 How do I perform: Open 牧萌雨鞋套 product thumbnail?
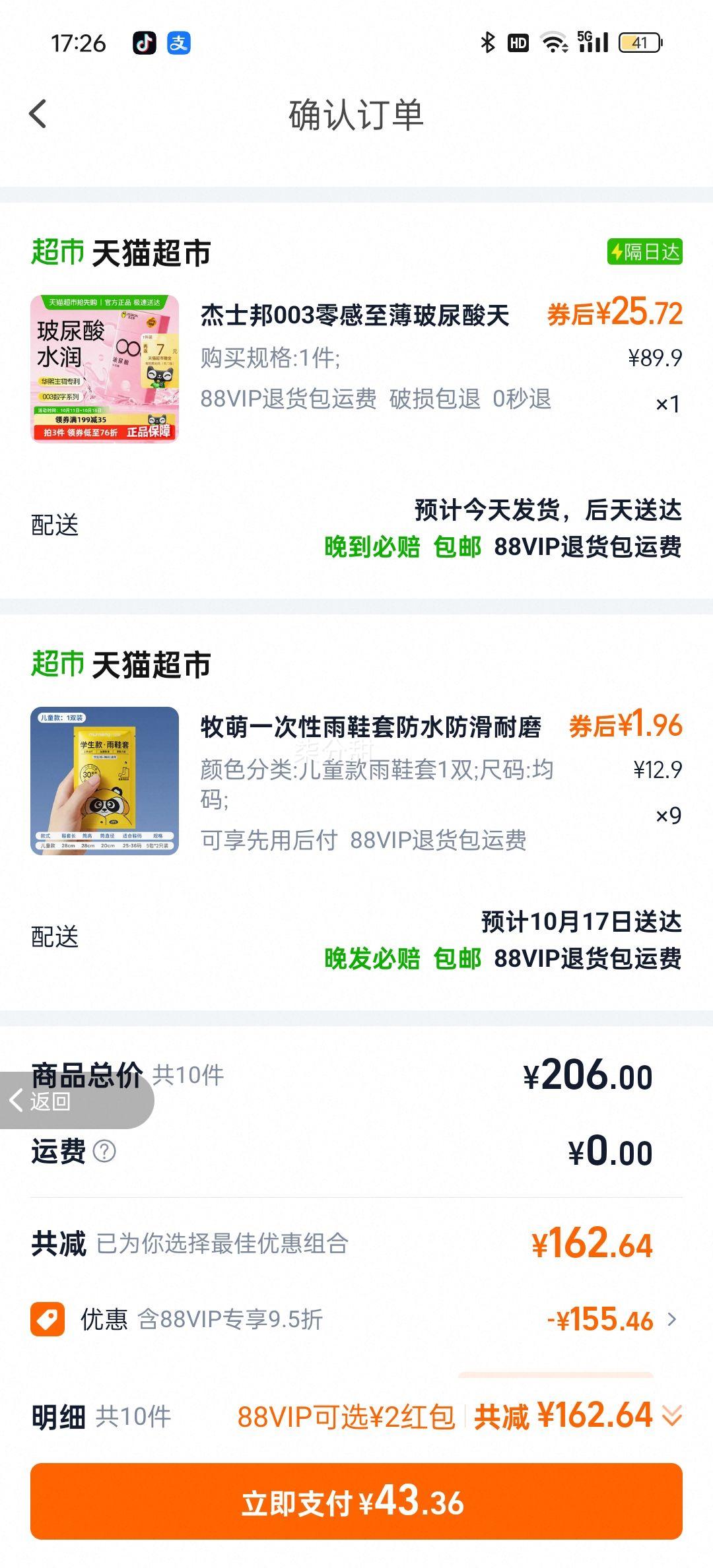point(104,781)
